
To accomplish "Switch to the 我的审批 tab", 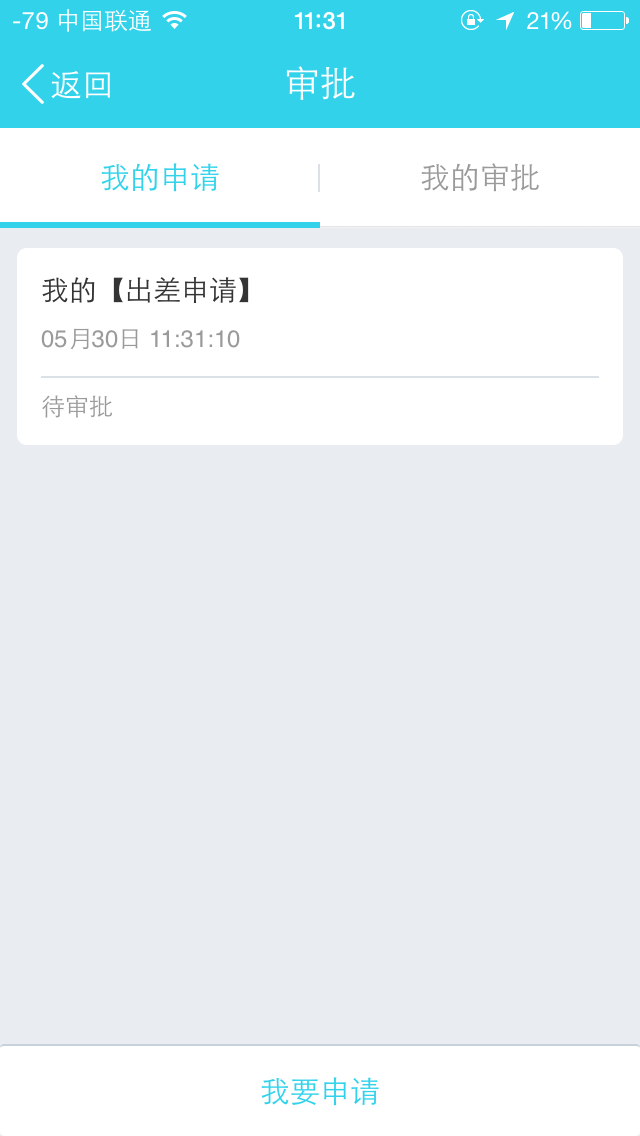I will (x=480, y=178).
